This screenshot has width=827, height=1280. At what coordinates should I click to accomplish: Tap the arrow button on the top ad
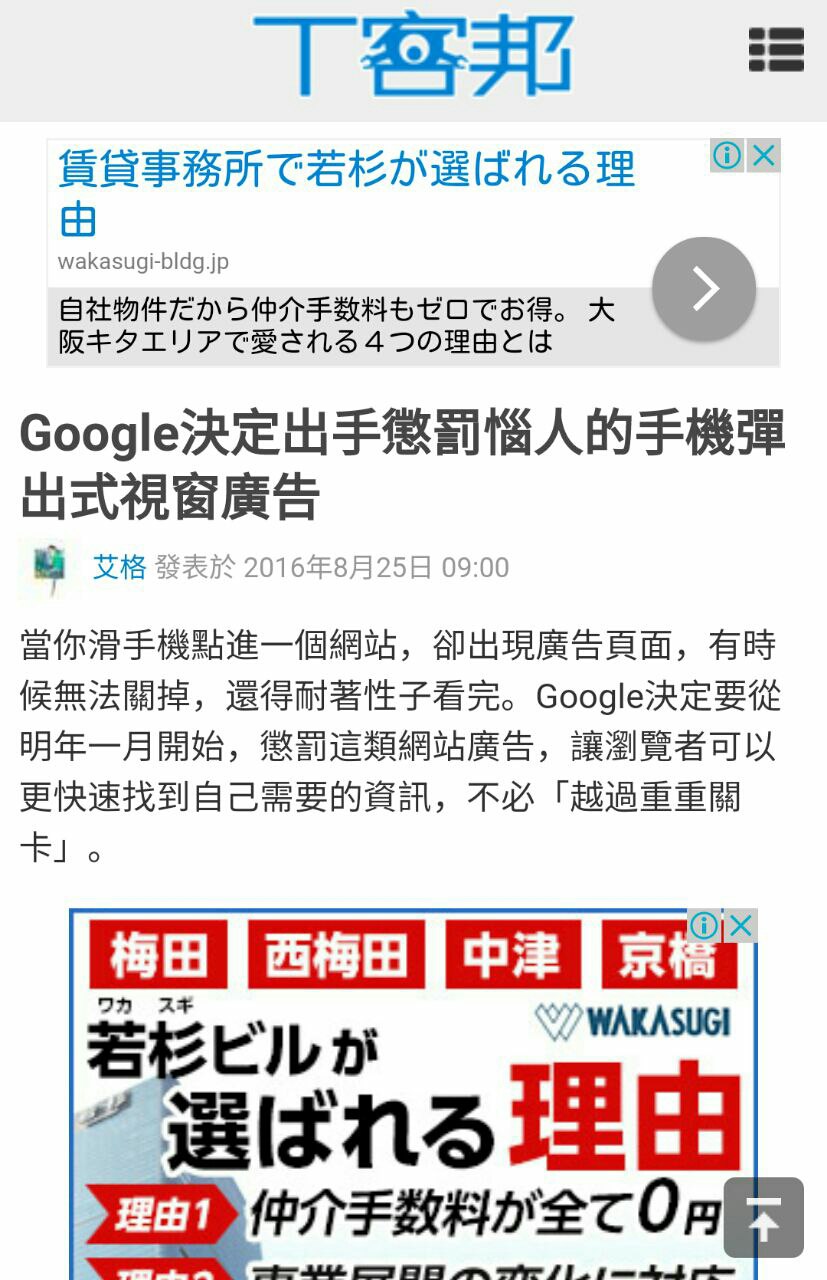[704, 289]
